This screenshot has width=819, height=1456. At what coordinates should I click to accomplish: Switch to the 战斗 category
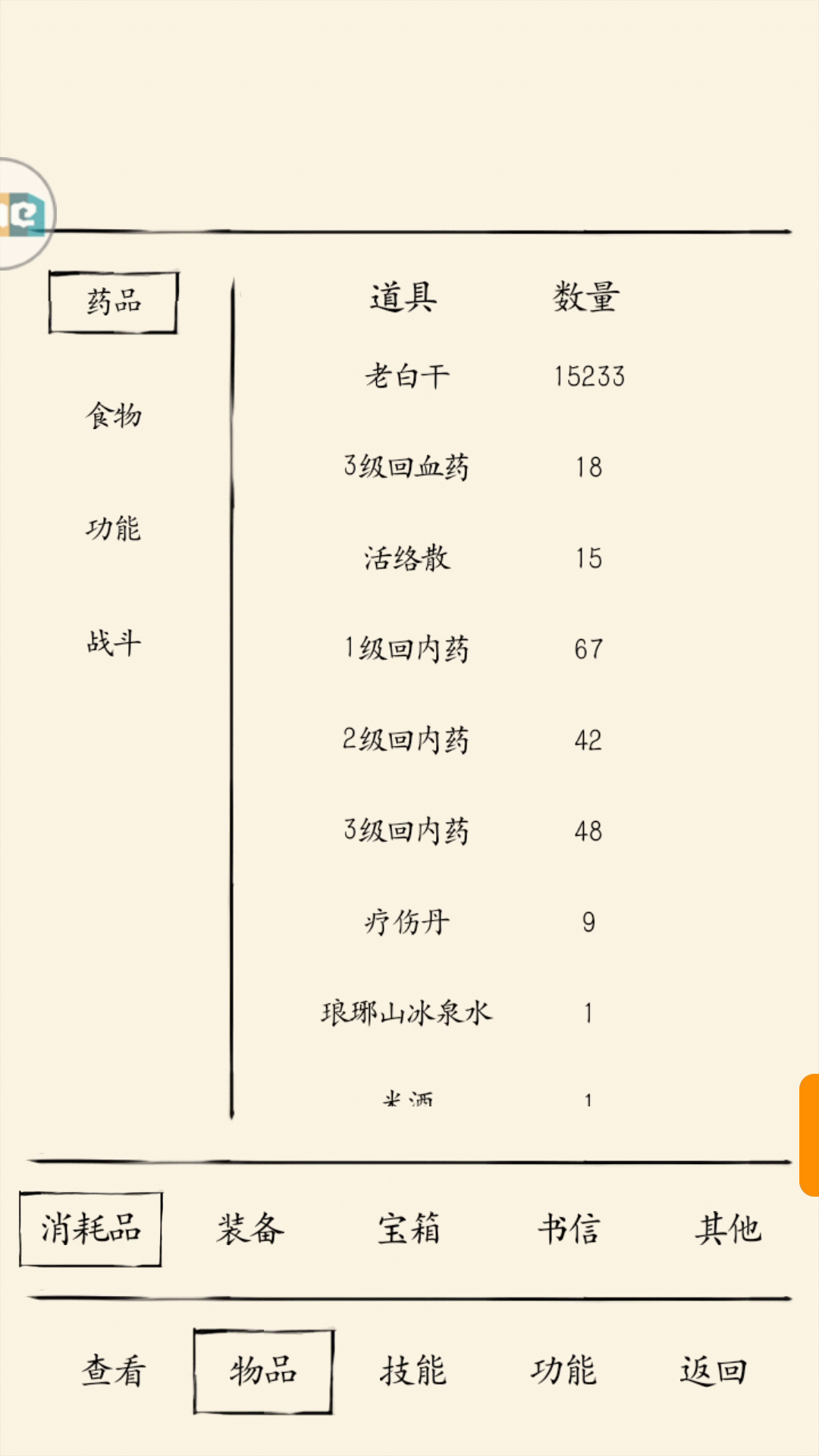[x=113, y=643]
